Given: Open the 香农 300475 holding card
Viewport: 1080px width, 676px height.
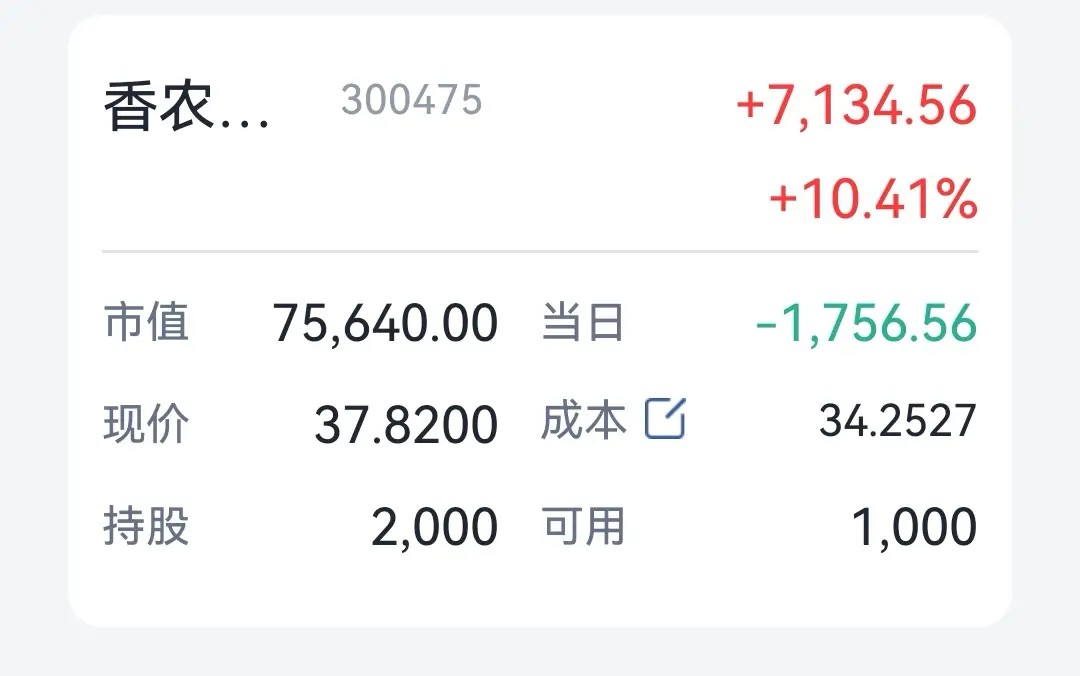Looking at the screenshot, I should tap(540, 320).
